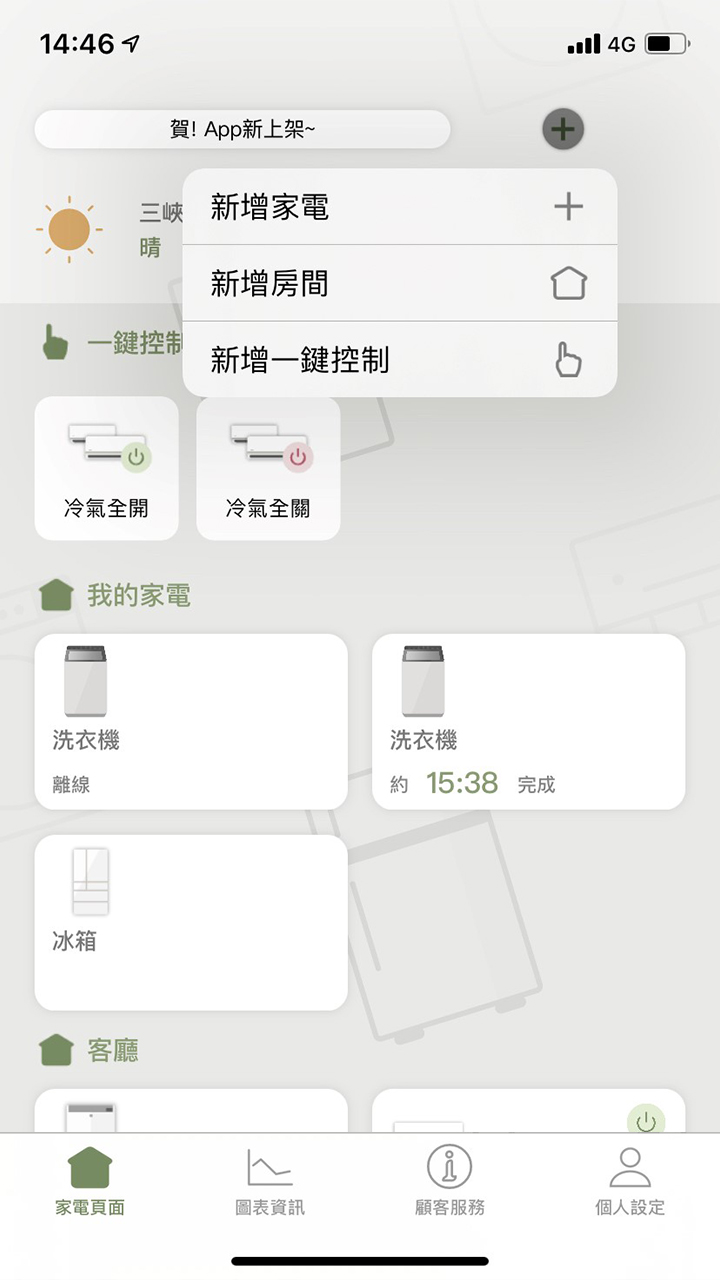Viewport: 720px width, 1280px height.
Task: Open the plus menu near the announcement banner
Action: pos(562,129)
